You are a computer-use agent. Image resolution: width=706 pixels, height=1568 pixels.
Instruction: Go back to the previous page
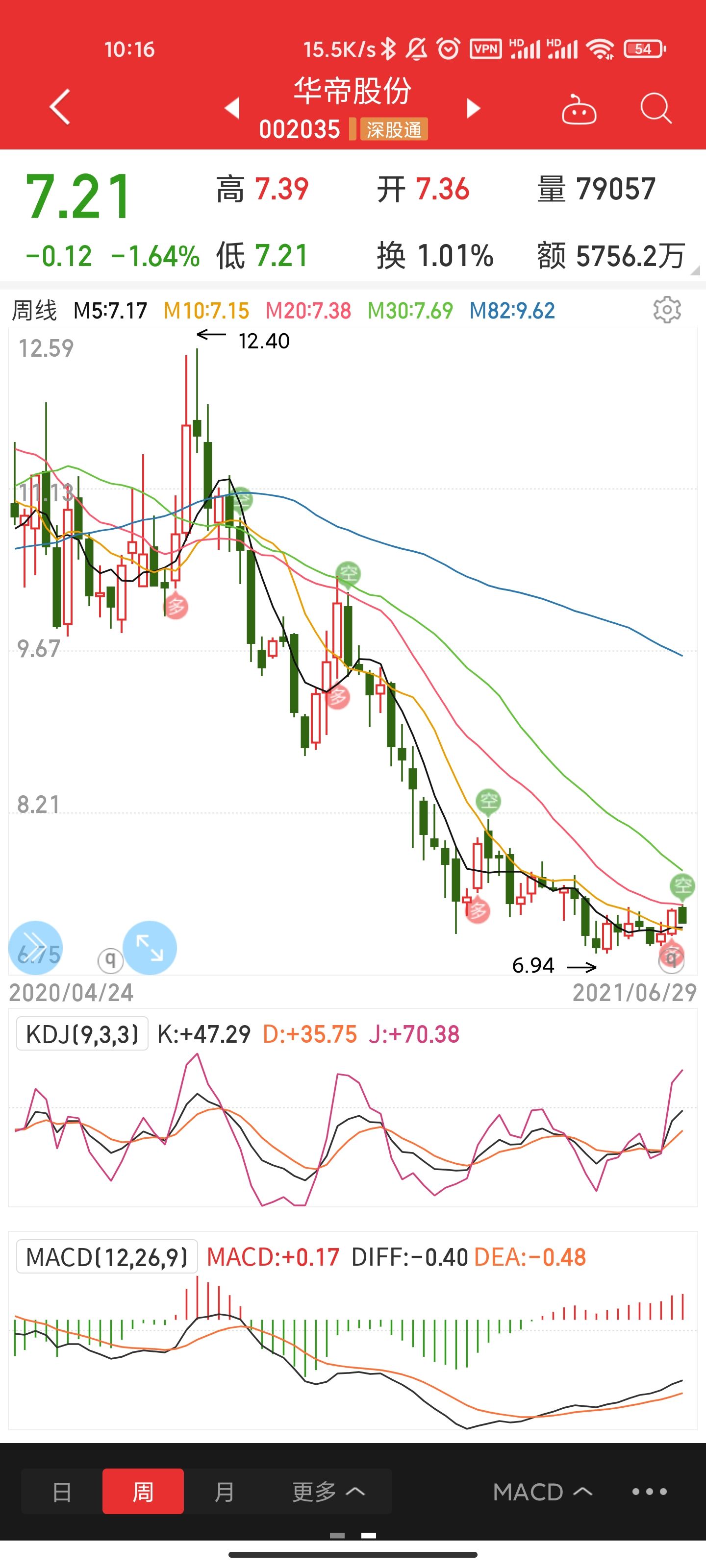tap(60, 107)
